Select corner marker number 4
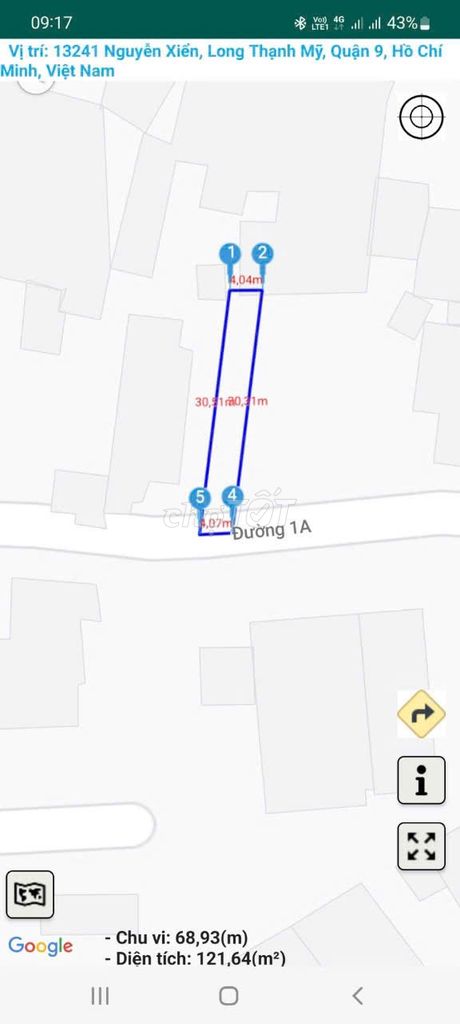Screen dimensions: 460x1024 click(233, 498)
